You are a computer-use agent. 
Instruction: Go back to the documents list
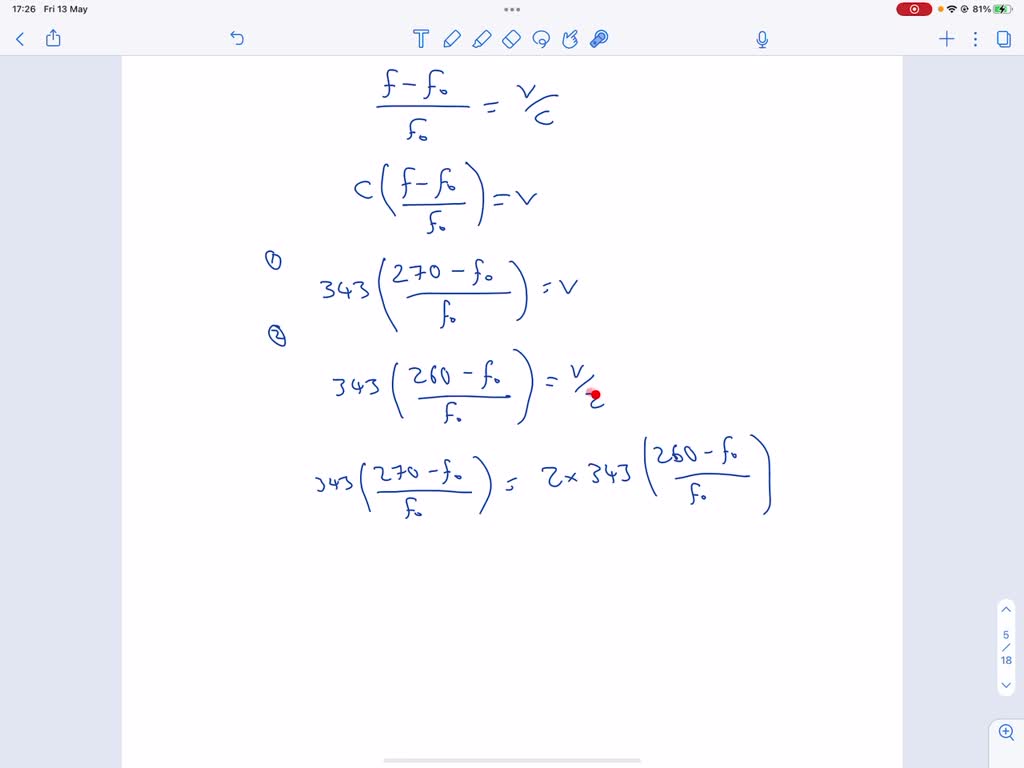19,39
